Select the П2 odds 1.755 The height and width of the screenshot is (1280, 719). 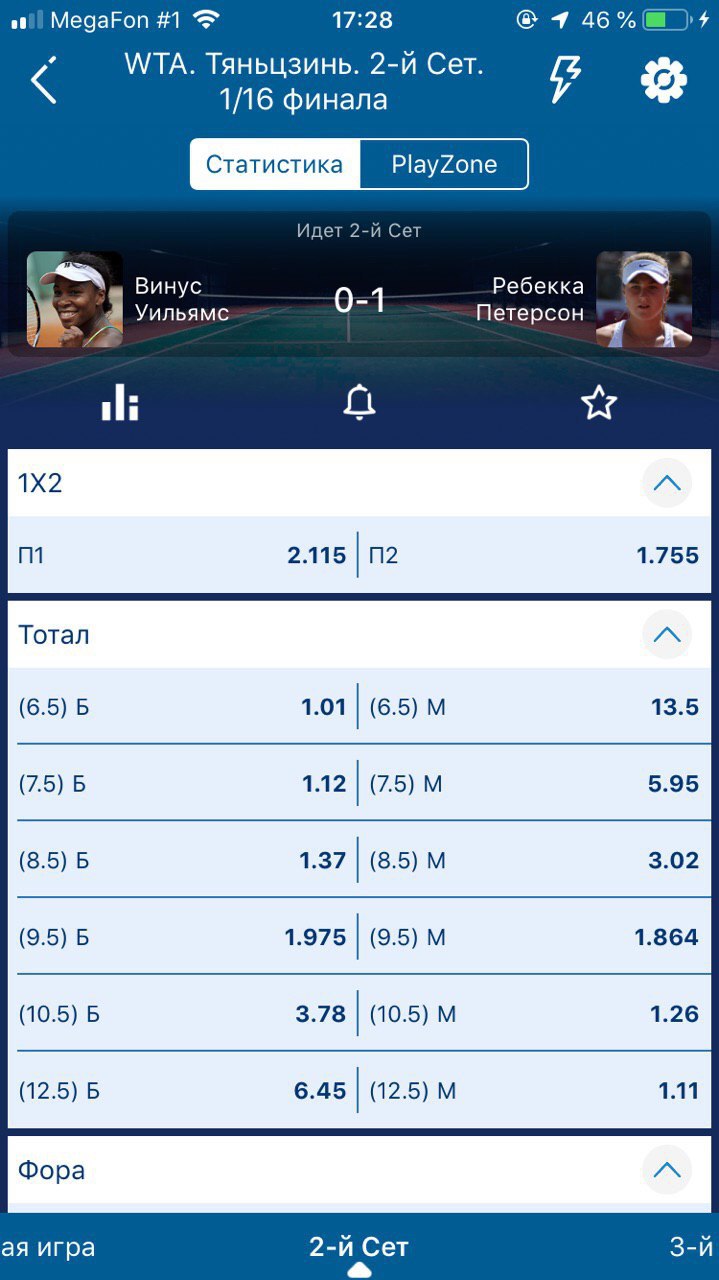tap(534, 556)
